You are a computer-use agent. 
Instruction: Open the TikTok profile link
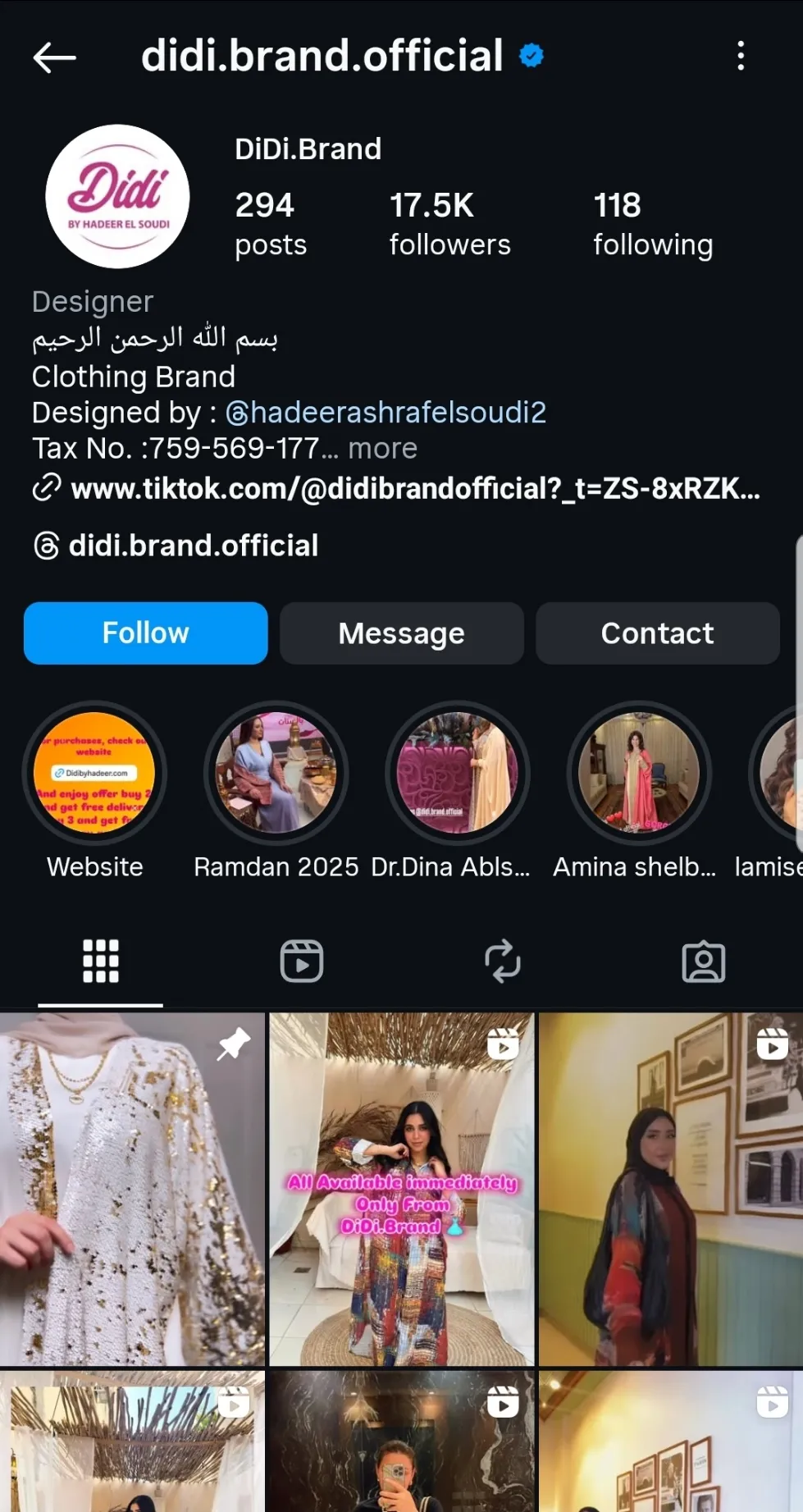click(x=414, y=489)
